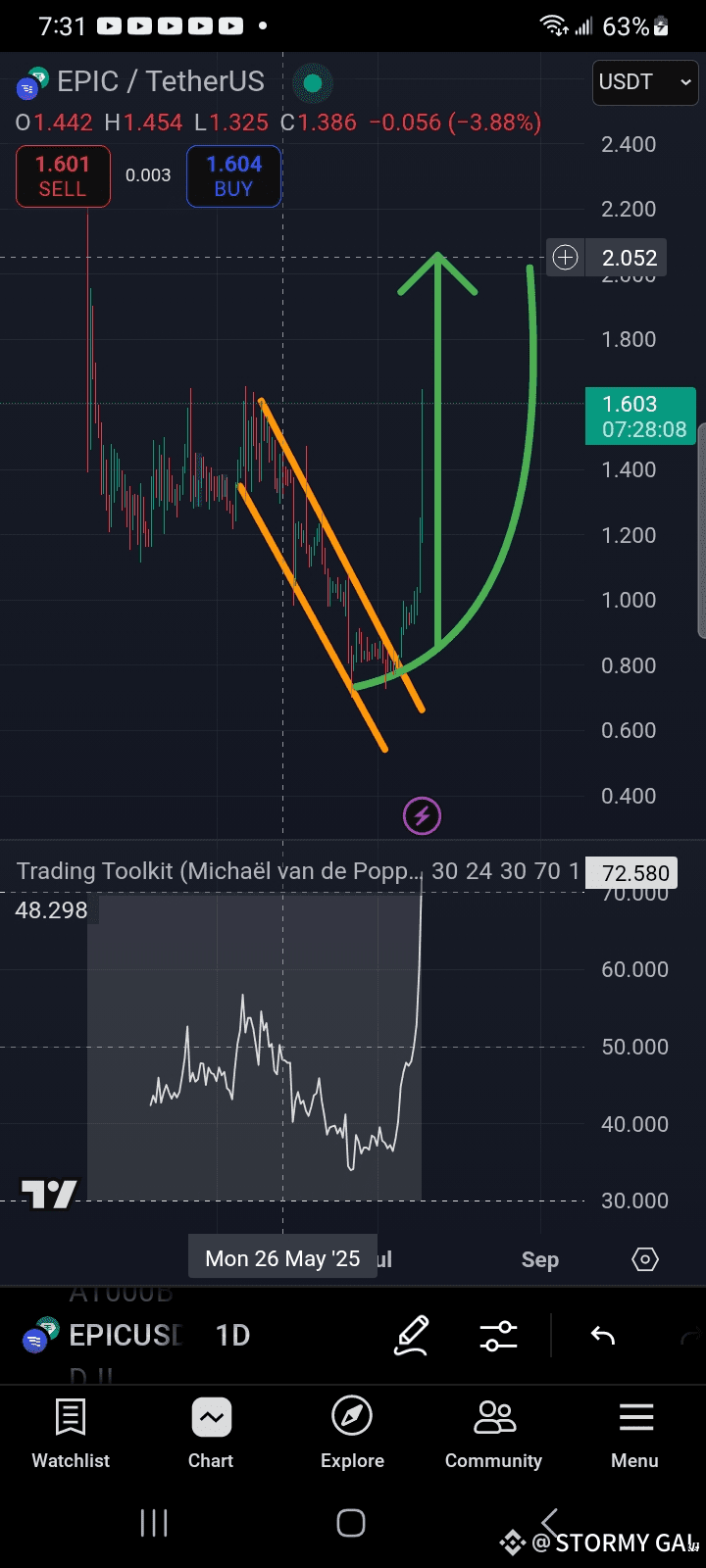Open the USDT currency dropdown

[646, 82]
